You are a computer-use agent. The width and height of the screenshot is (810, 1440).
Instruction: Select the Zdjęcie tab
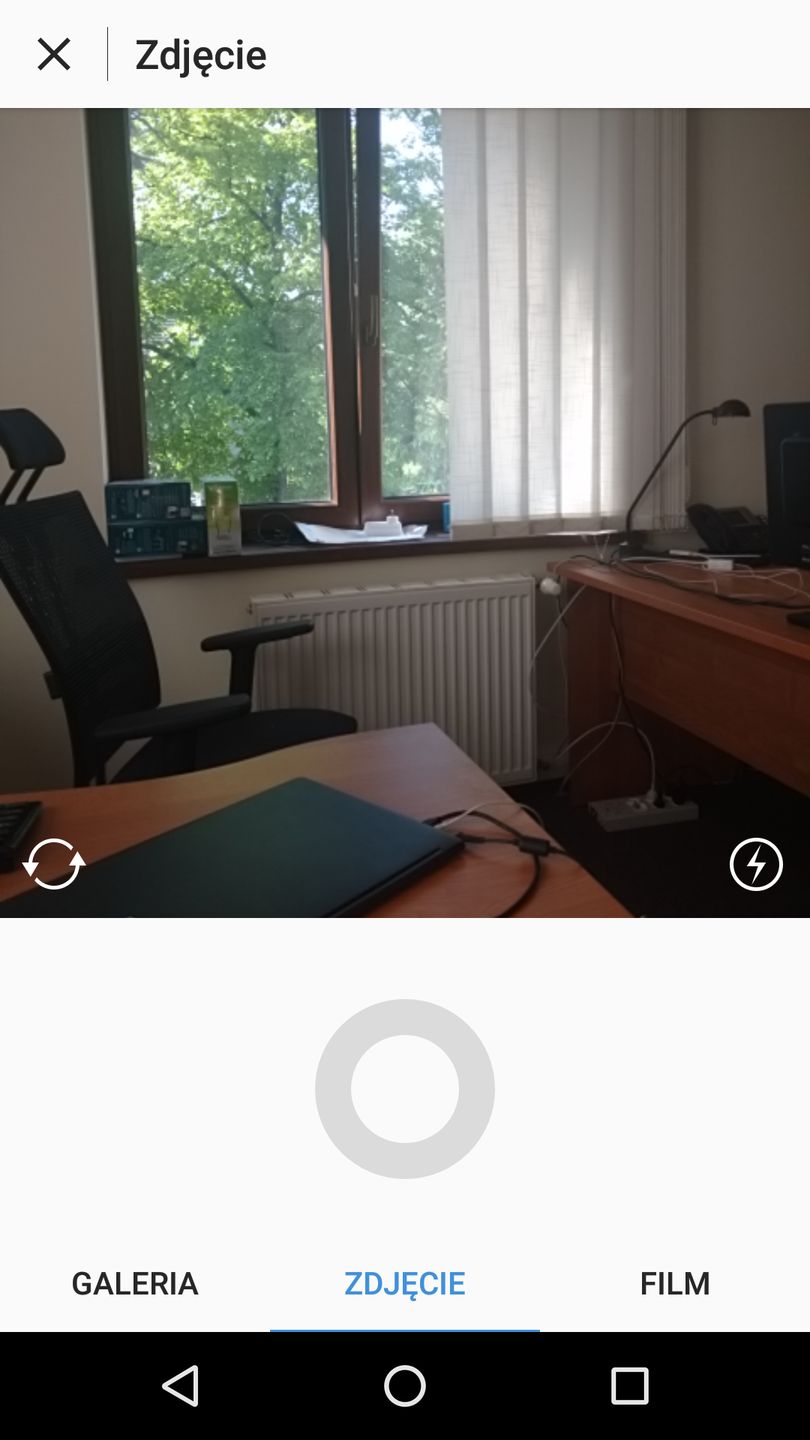[405, 1283]
